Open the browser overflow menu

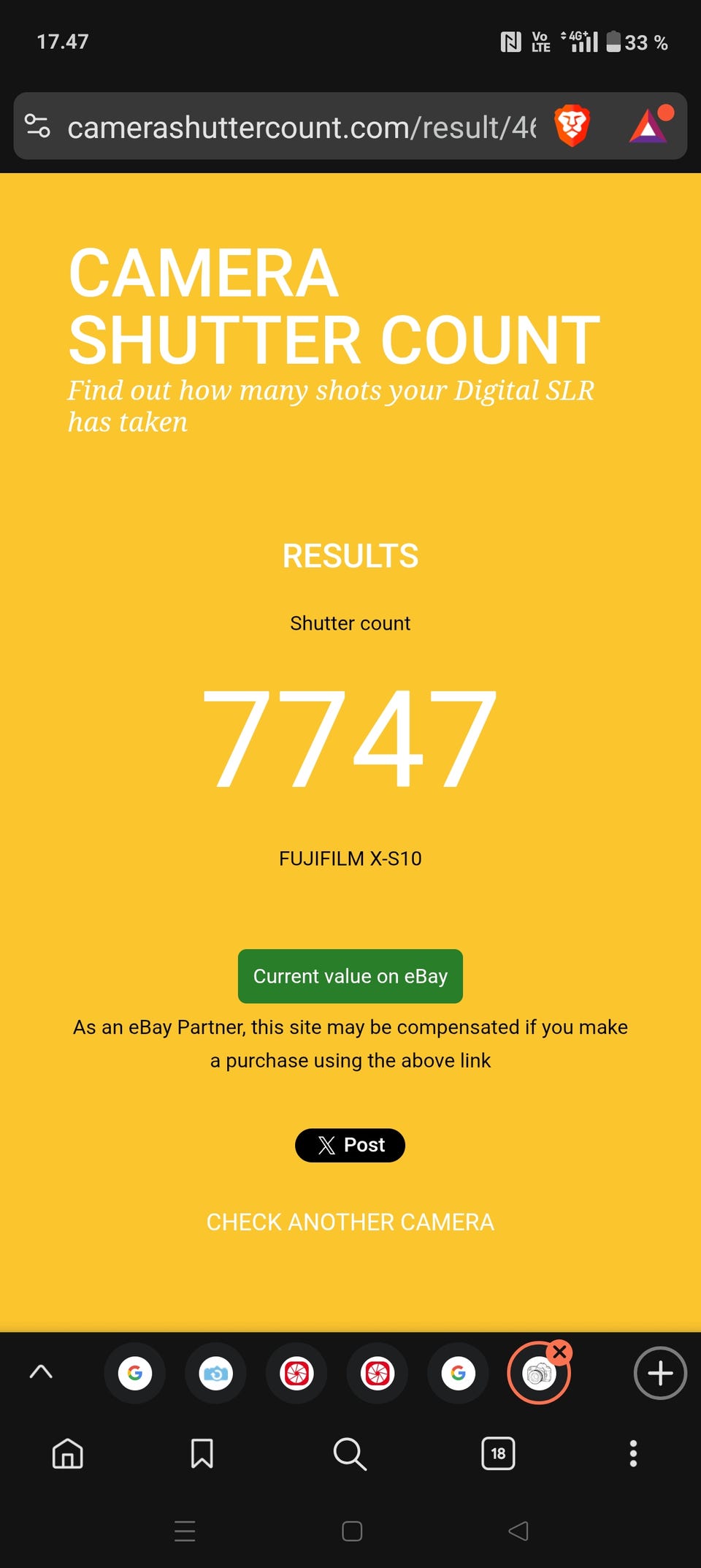click(x=633, y=1453)
